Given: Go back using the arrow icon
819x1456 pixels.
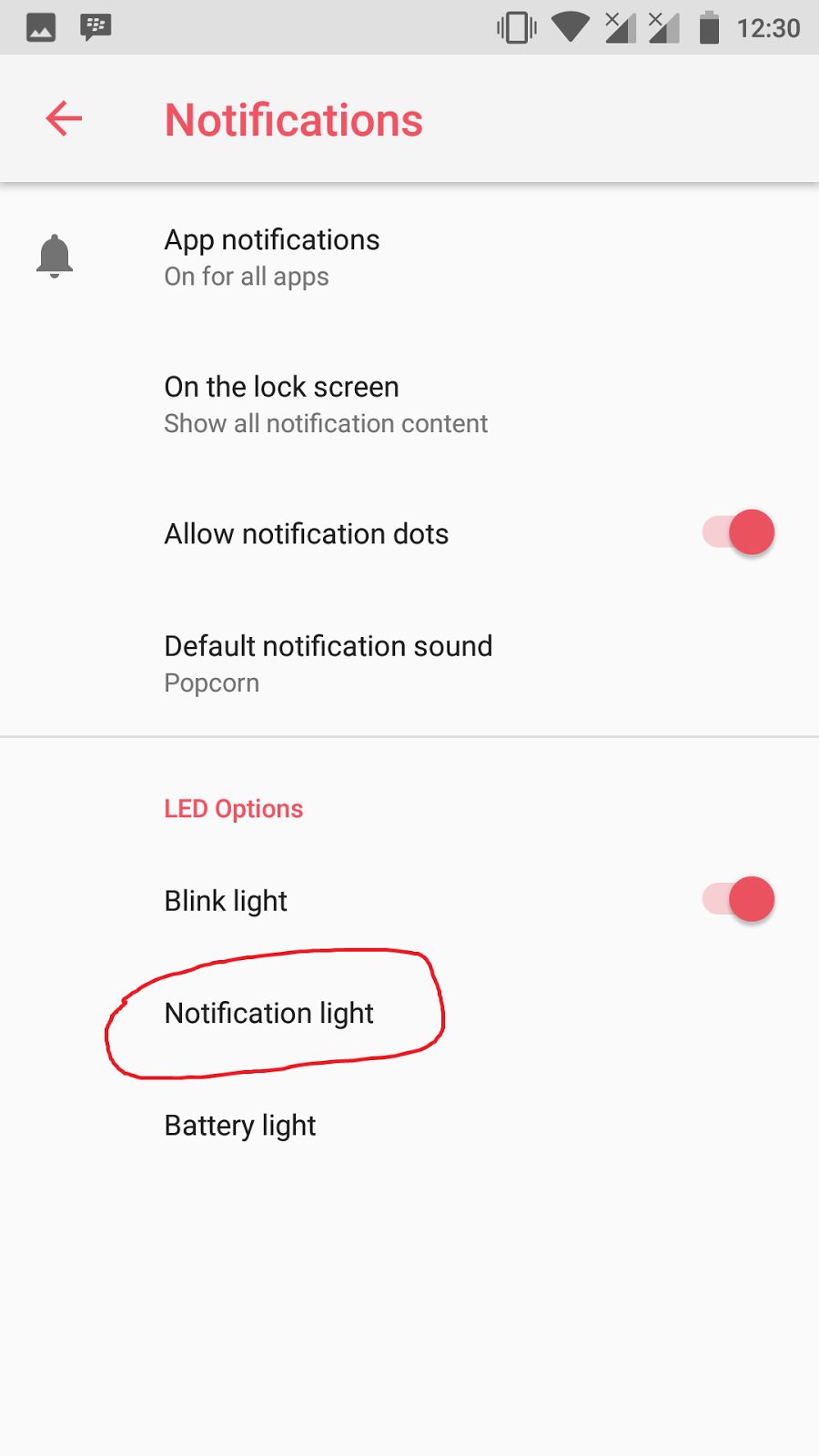Looking at the screenshot, I should pyautogui.click(x=64, y=119).
